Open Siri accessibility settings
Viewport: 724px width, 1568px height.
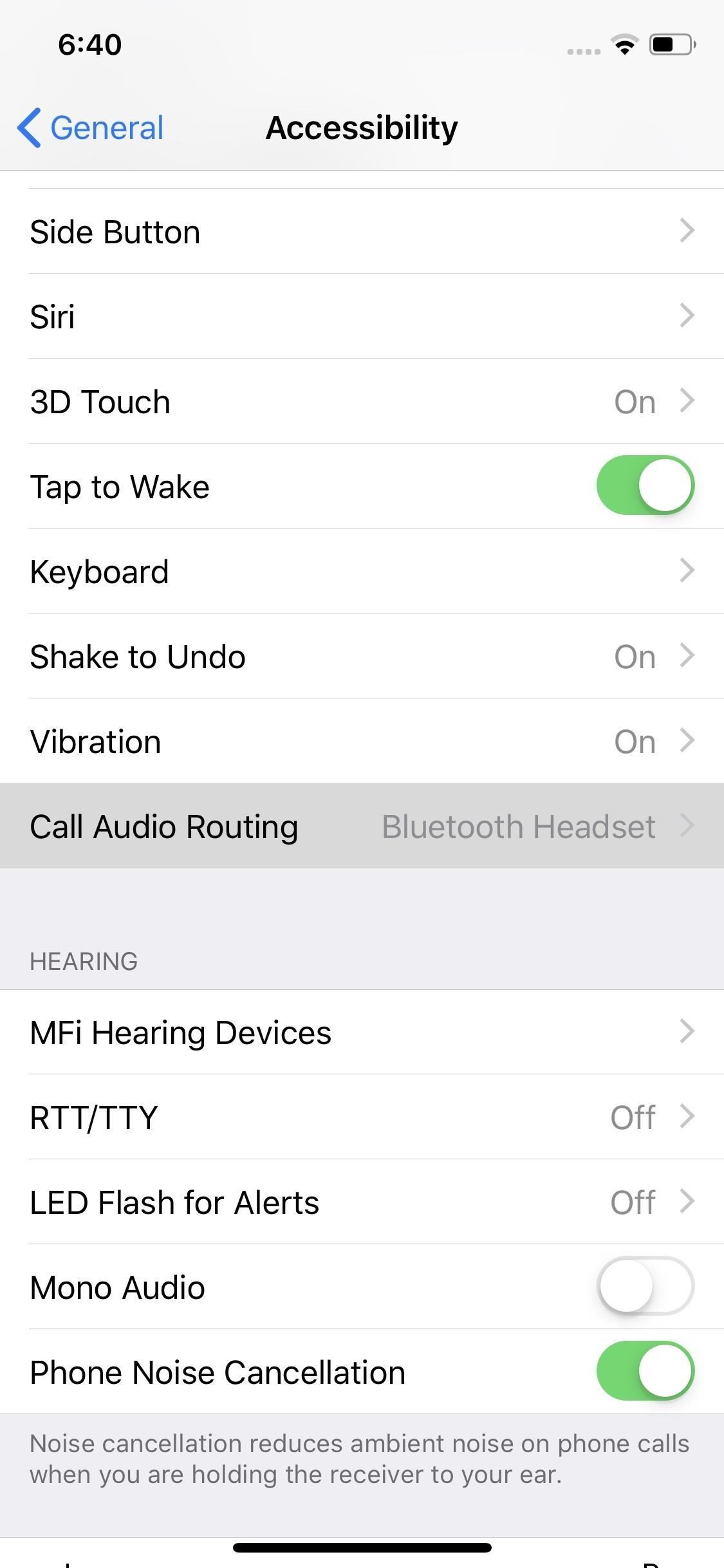point(362,317)
